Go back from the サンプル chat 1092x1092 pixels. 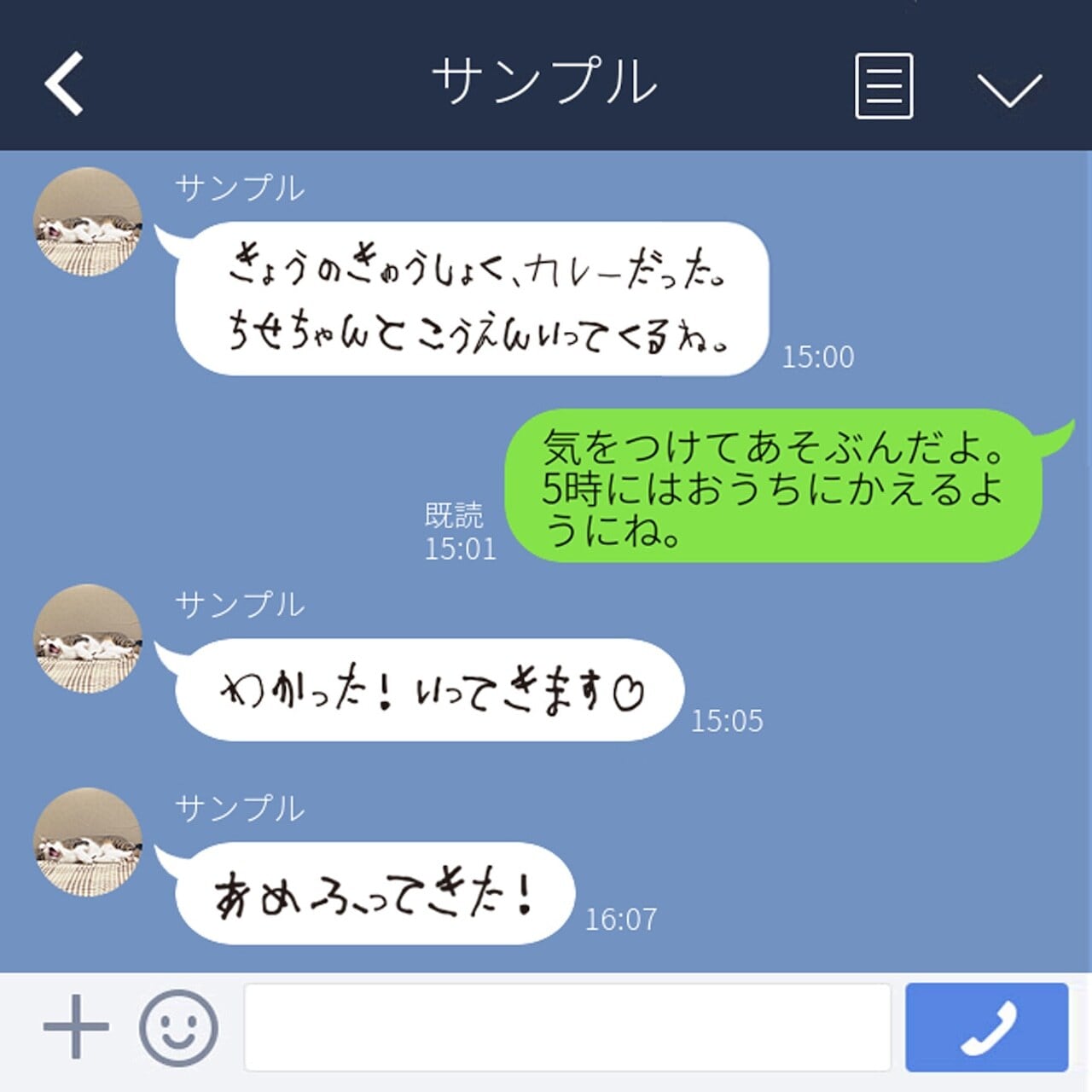[x=64, y=83]
